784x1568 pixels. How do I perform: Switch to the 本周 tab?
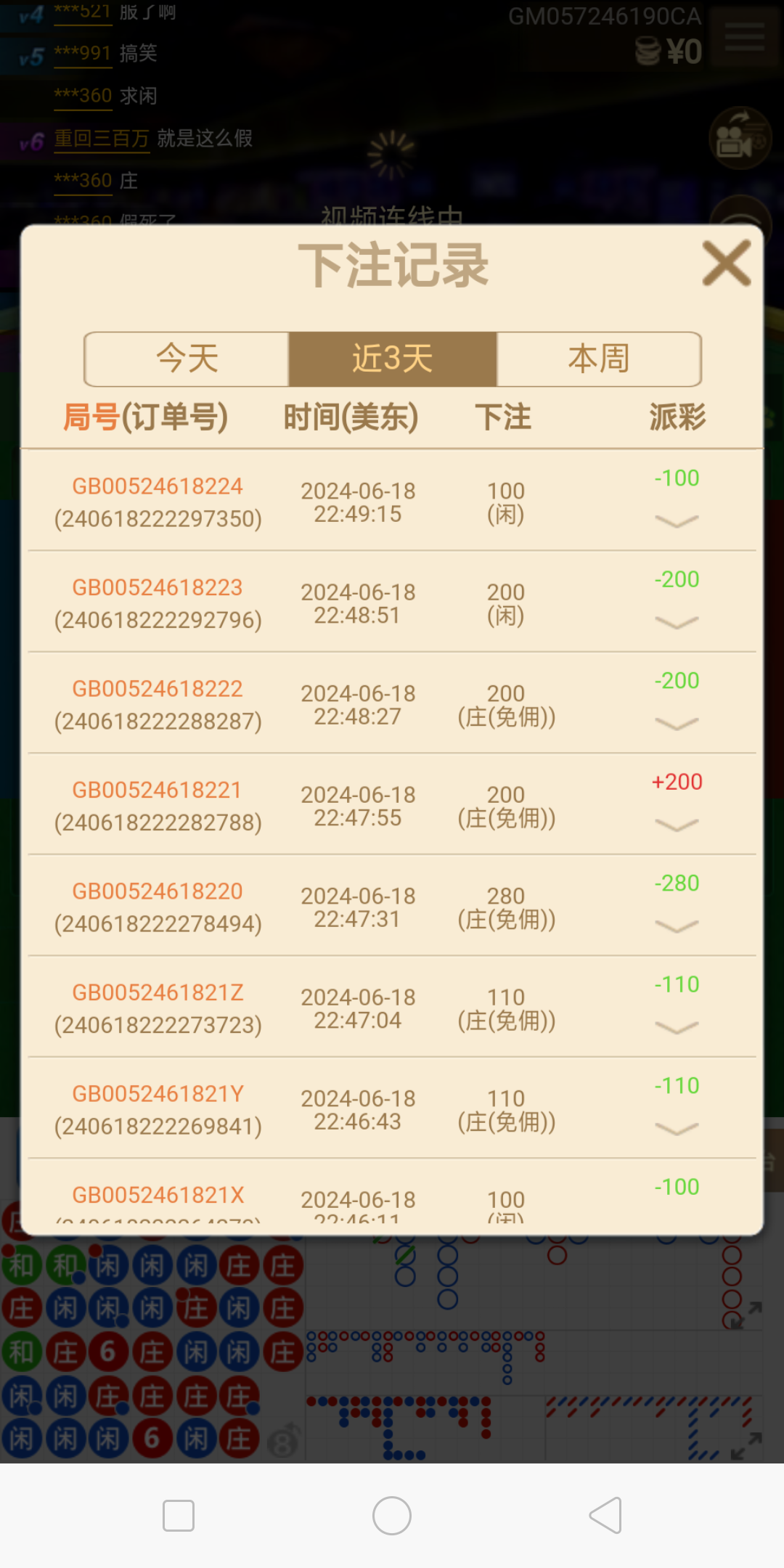pyautogui.click(x=598, y=359)
